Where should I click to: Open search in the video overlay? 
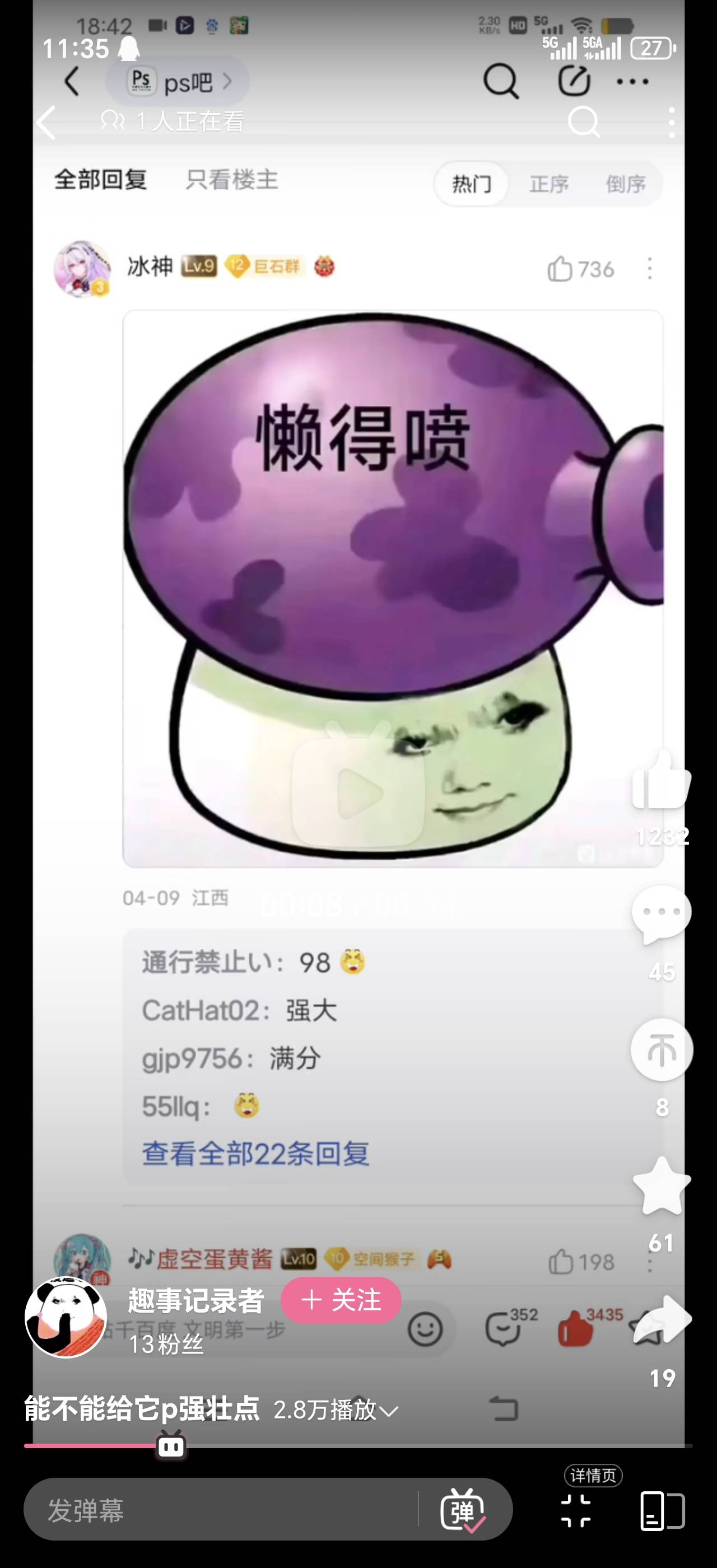click(x=584, y=122)
